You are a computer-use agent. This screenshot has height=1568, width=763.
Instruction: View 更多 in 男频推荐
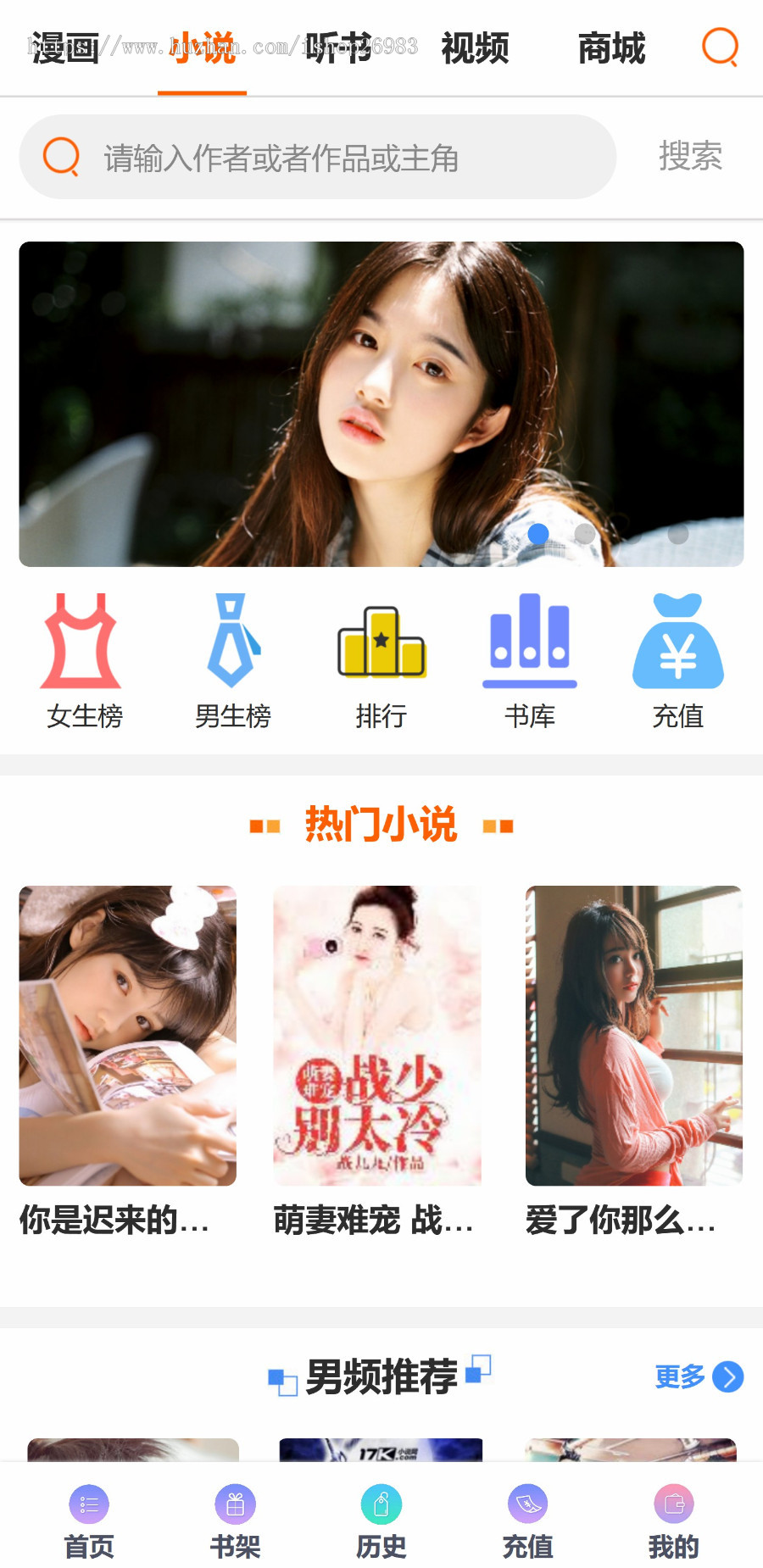coord(698,1376)
